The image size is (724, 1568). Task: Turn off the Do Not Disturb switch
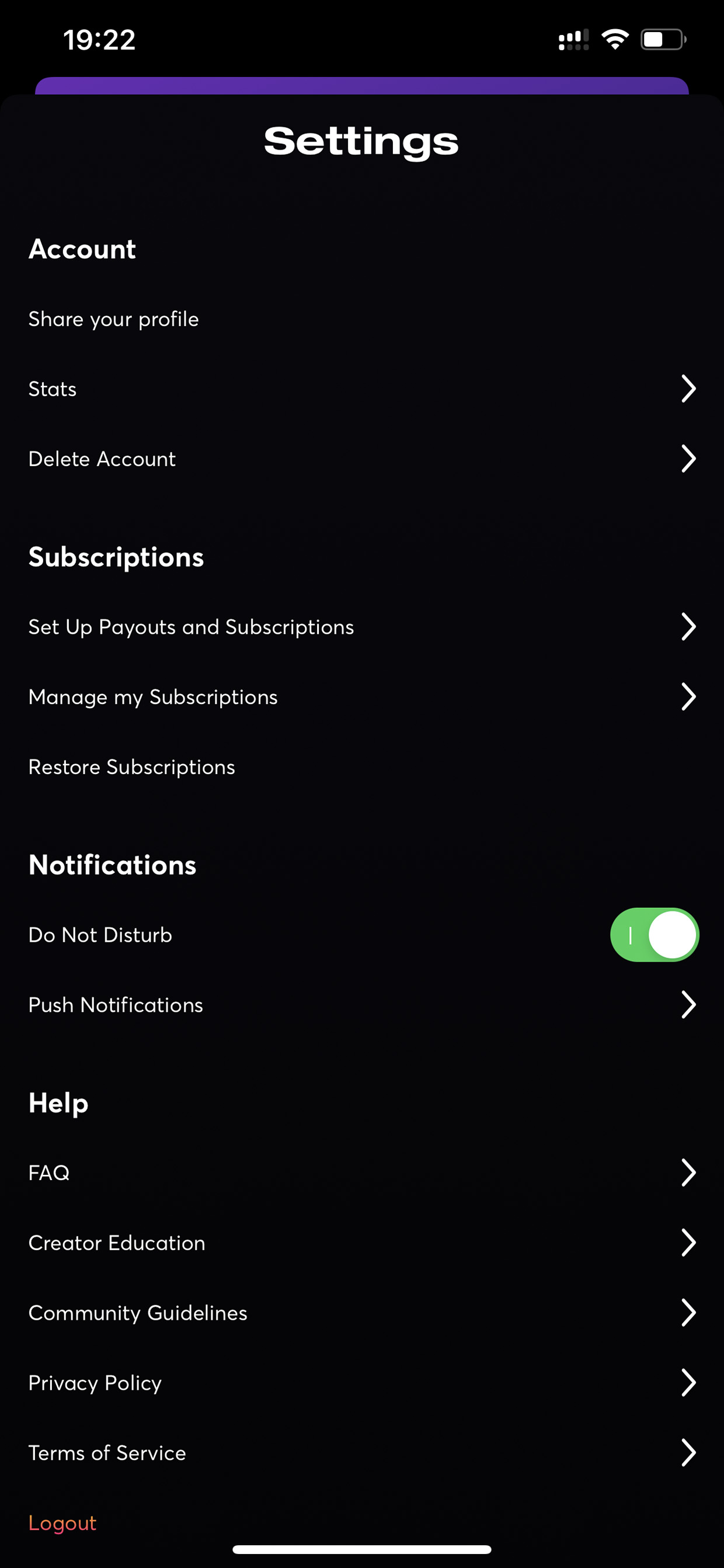[x=654, y=935]
